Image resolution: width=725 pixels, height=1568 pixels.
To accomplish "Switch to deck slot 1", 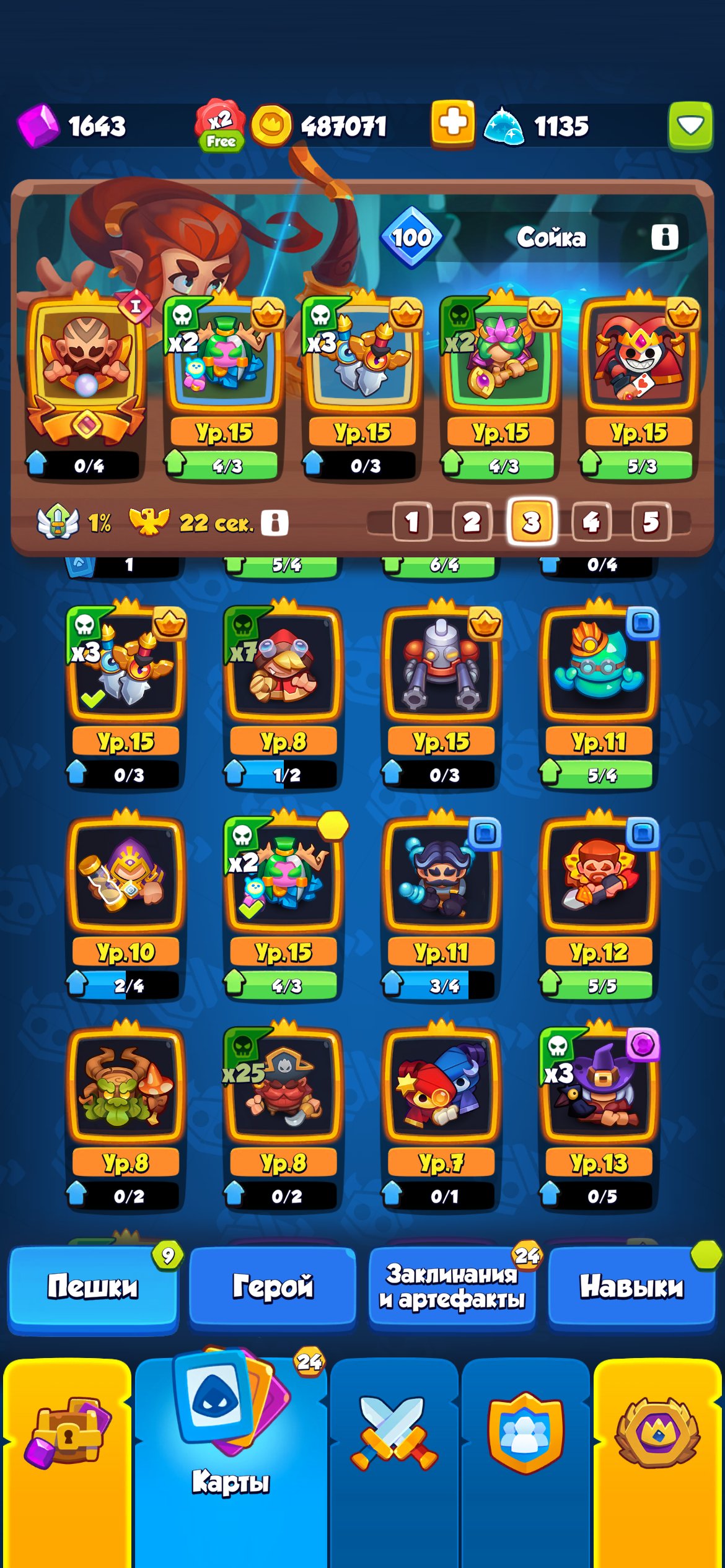I will coord(411,522).
